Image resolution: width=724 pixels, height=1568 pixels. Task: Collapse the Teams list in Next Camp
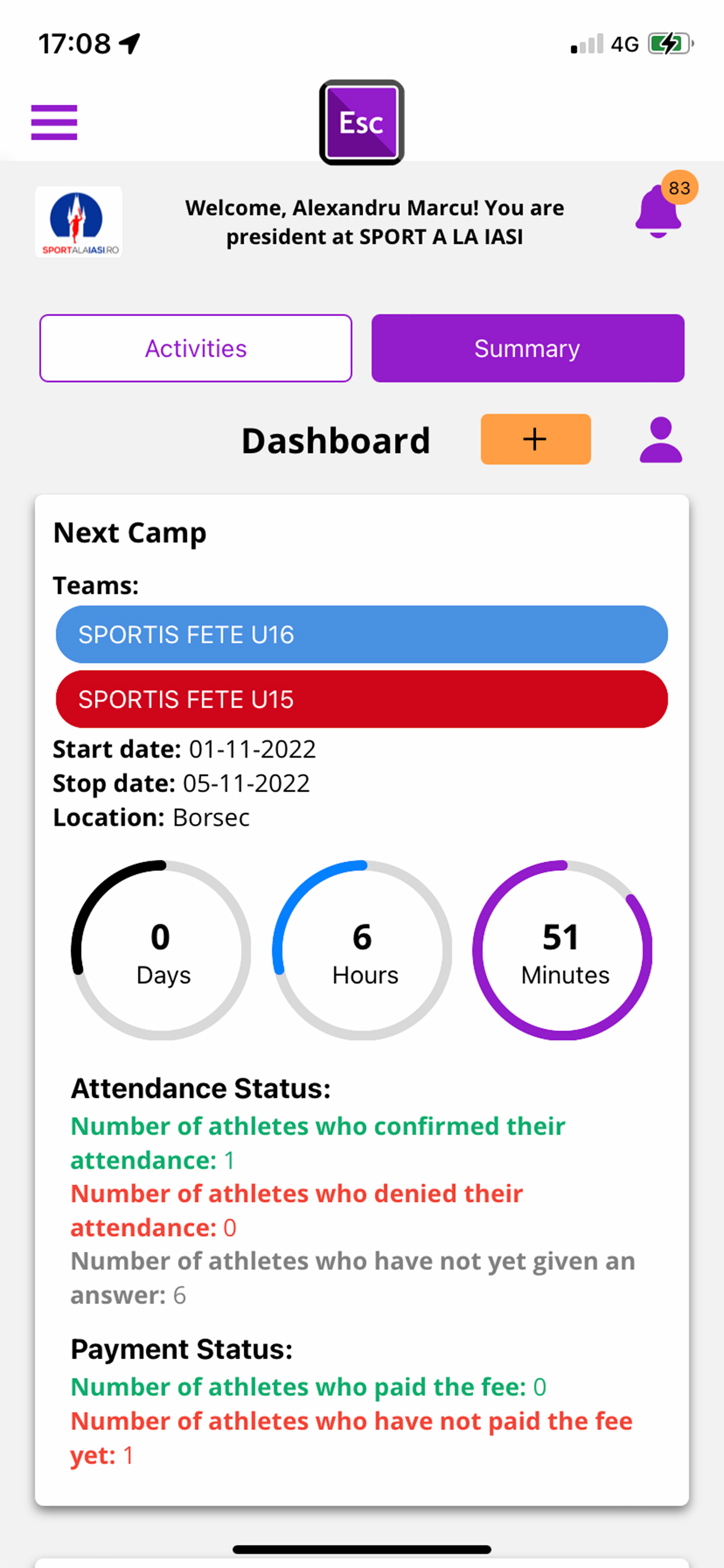pyautogui.click(x=96, y=585)
